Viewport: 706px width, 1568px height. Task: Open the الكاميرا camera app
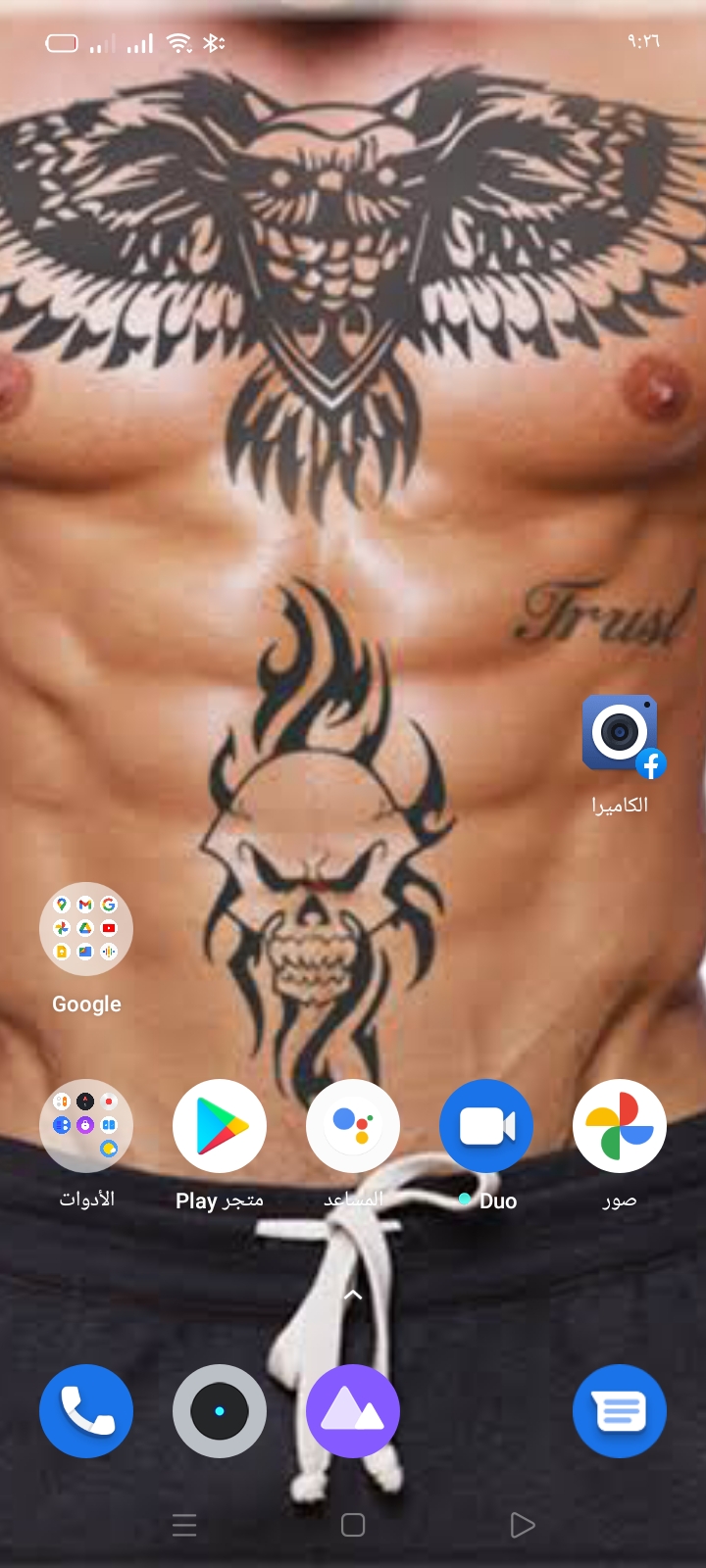pos(620,735)
